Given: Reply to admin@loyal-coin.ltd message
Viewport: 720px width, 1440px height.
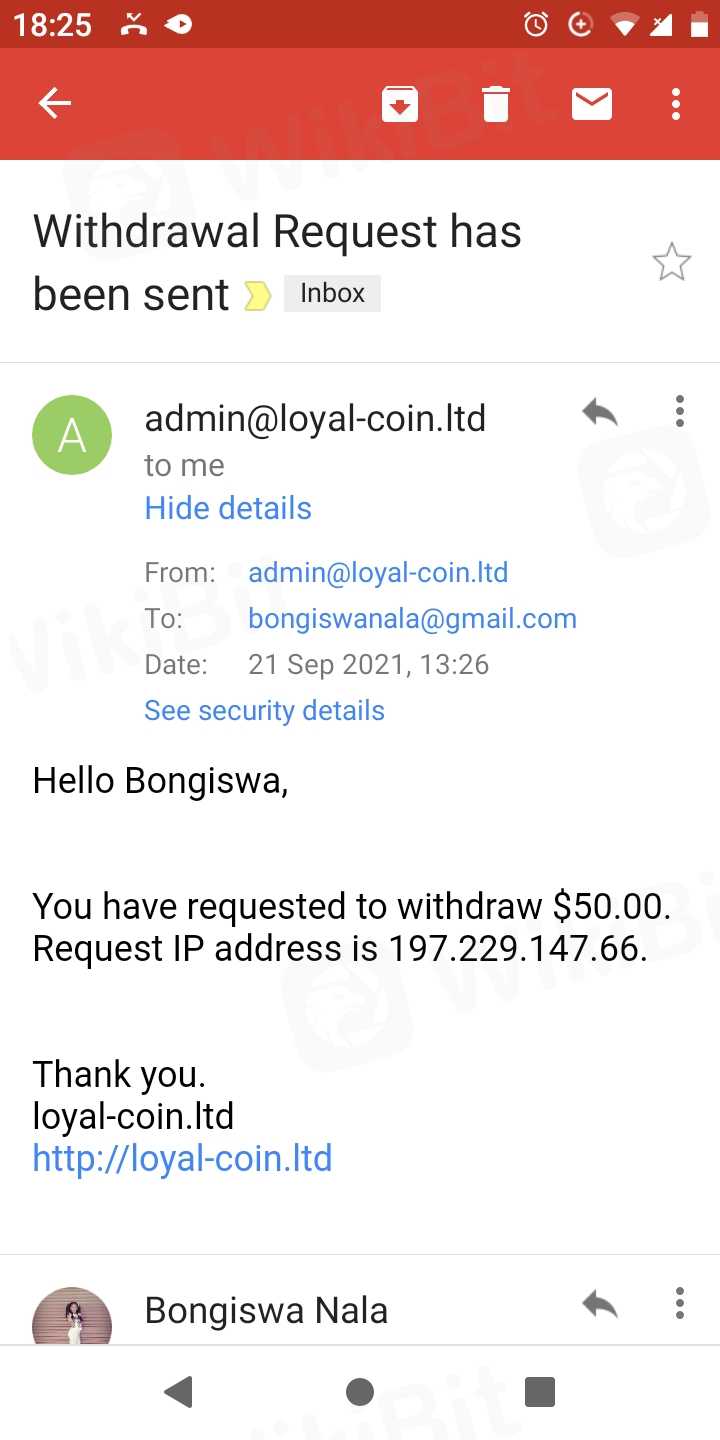Looking at the screenshot, I should click(600, 411).
